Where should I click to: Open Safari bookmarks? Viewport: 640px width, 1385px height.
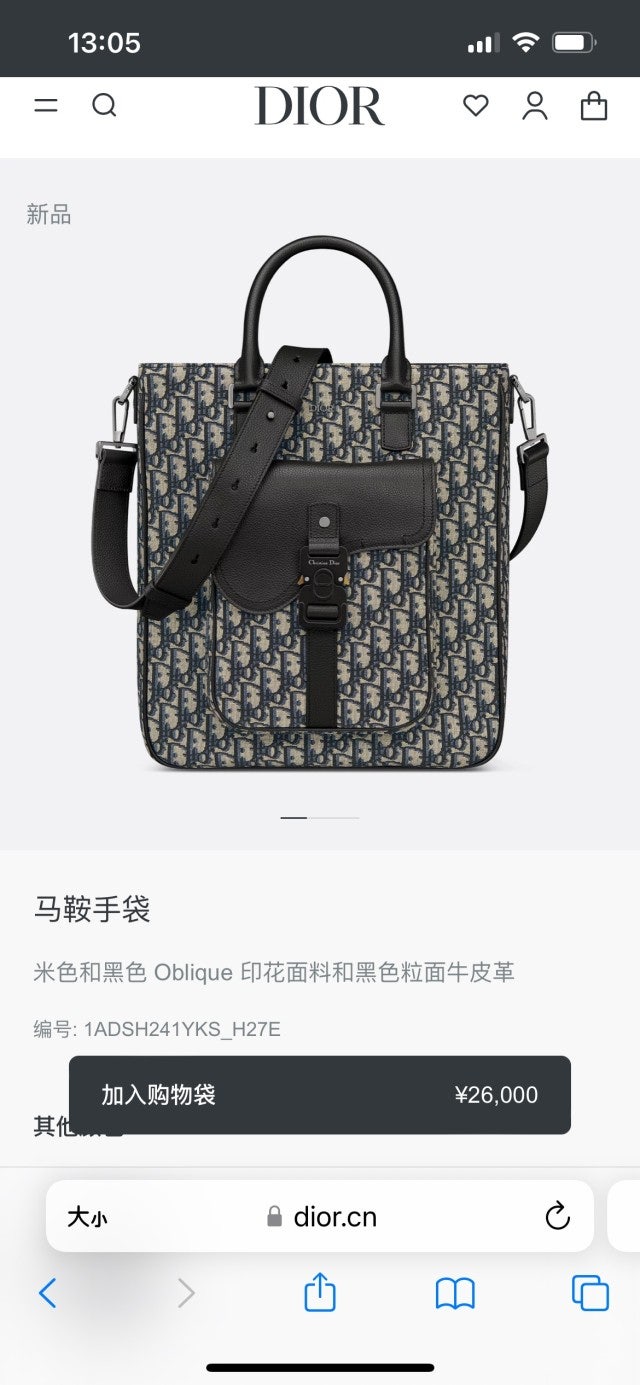click(455, 1293)
